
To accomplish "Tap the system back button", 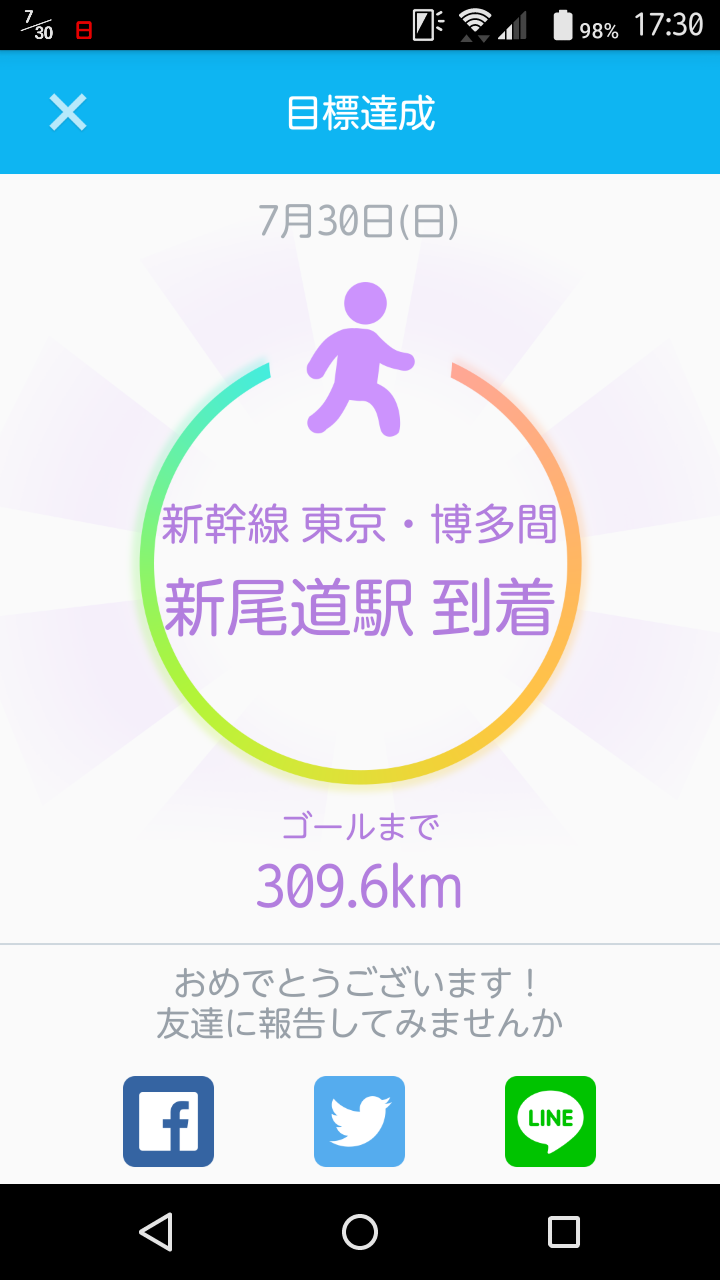I will 156,1232.
